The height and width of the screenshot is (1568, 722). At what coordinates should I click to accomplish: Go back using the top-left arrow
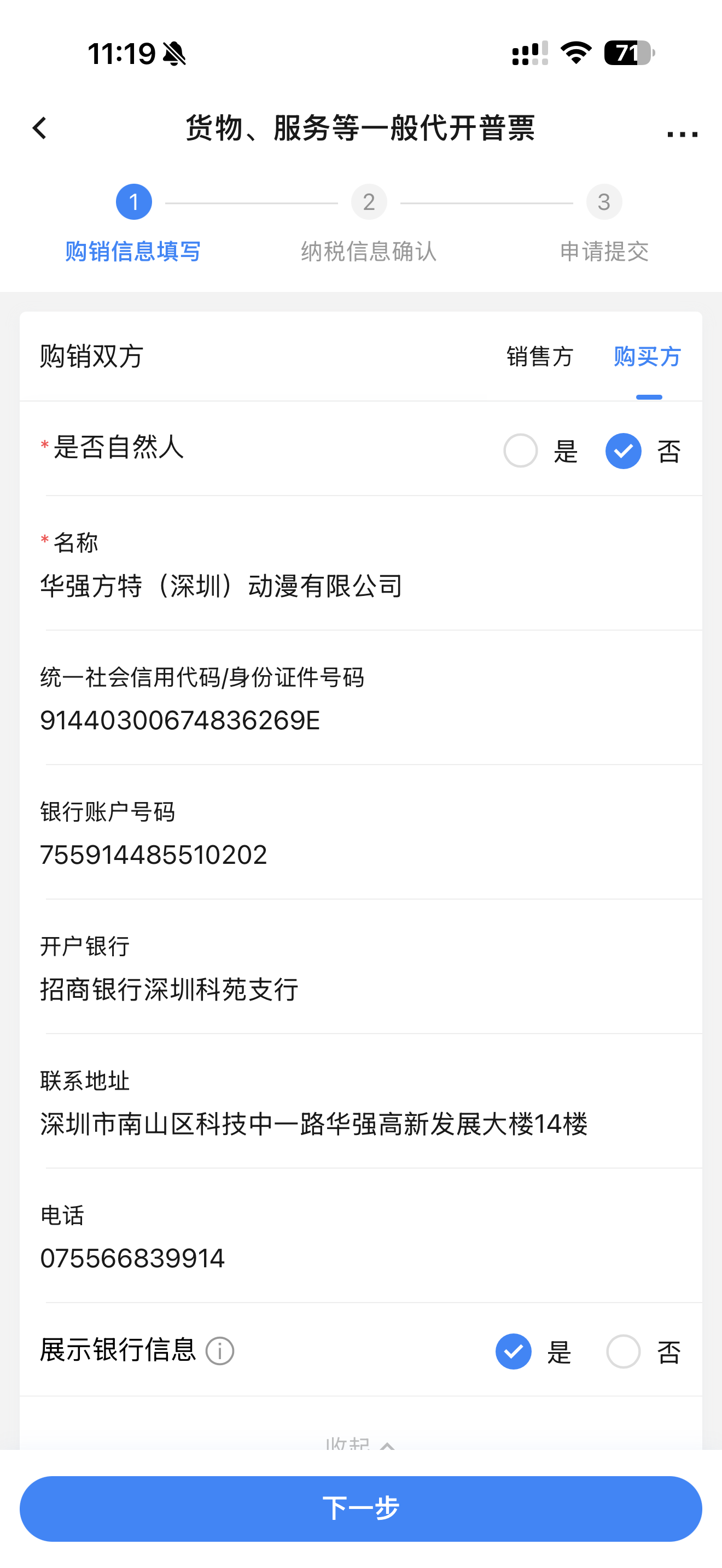[x=40, y=128]
